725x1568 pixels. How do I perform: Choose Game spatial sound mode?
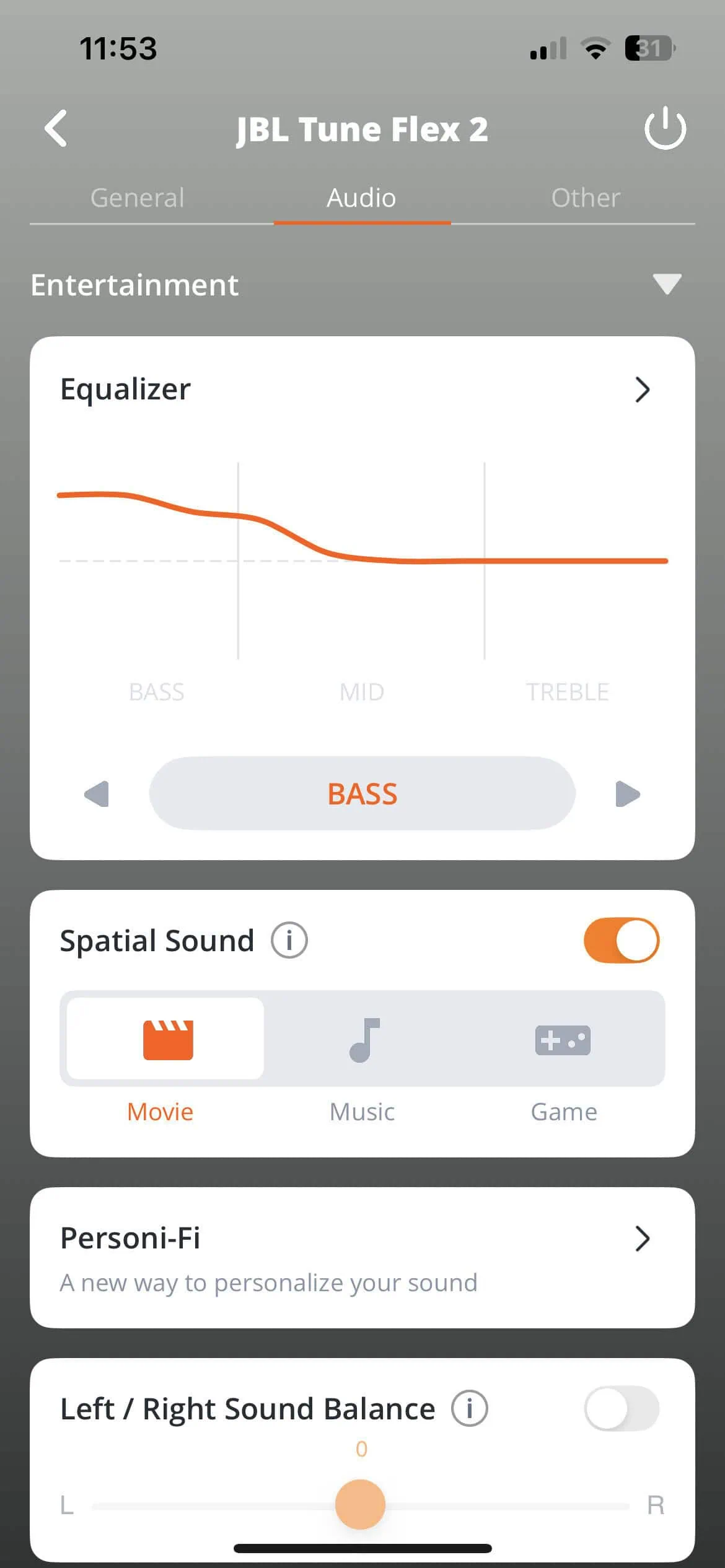pyautogui.click(x=563, y=1040)
